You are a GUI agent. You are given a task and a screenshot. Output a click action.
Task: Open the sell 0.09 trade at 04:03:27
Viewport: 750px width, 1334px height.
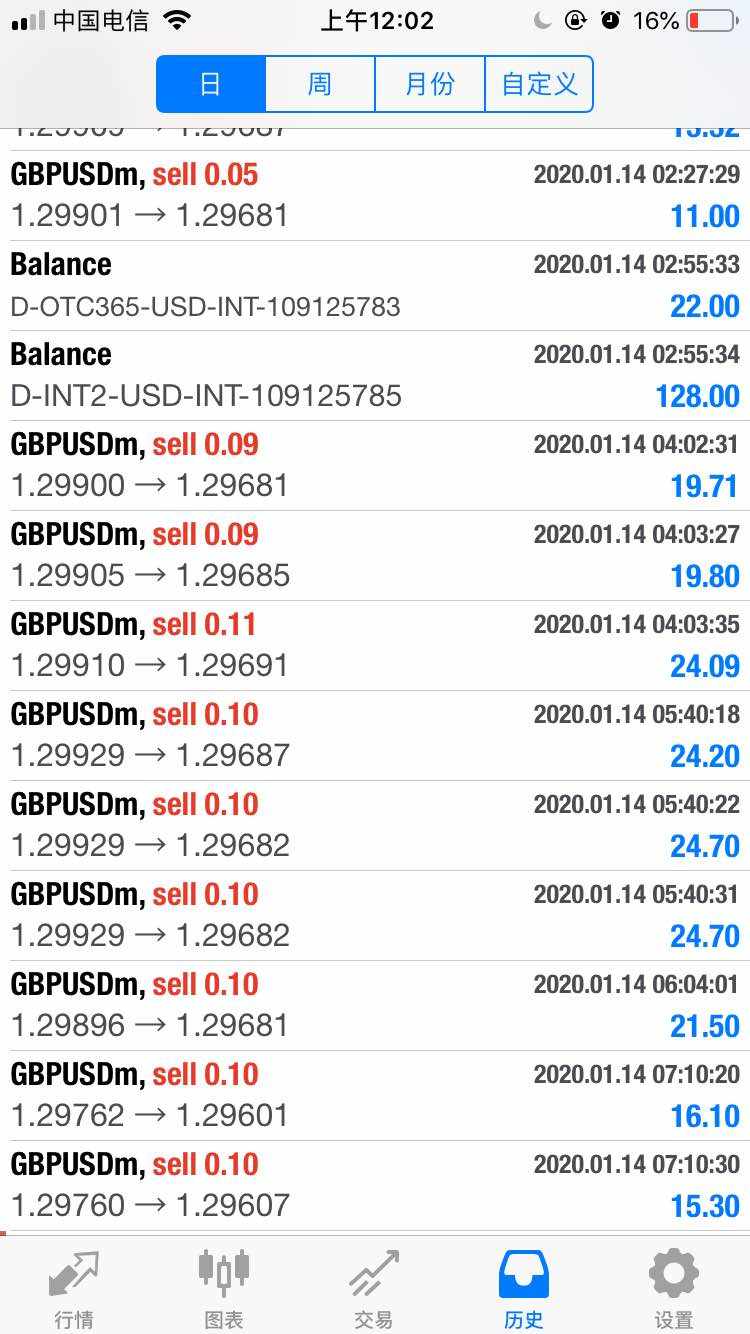(x=375, y=556)
